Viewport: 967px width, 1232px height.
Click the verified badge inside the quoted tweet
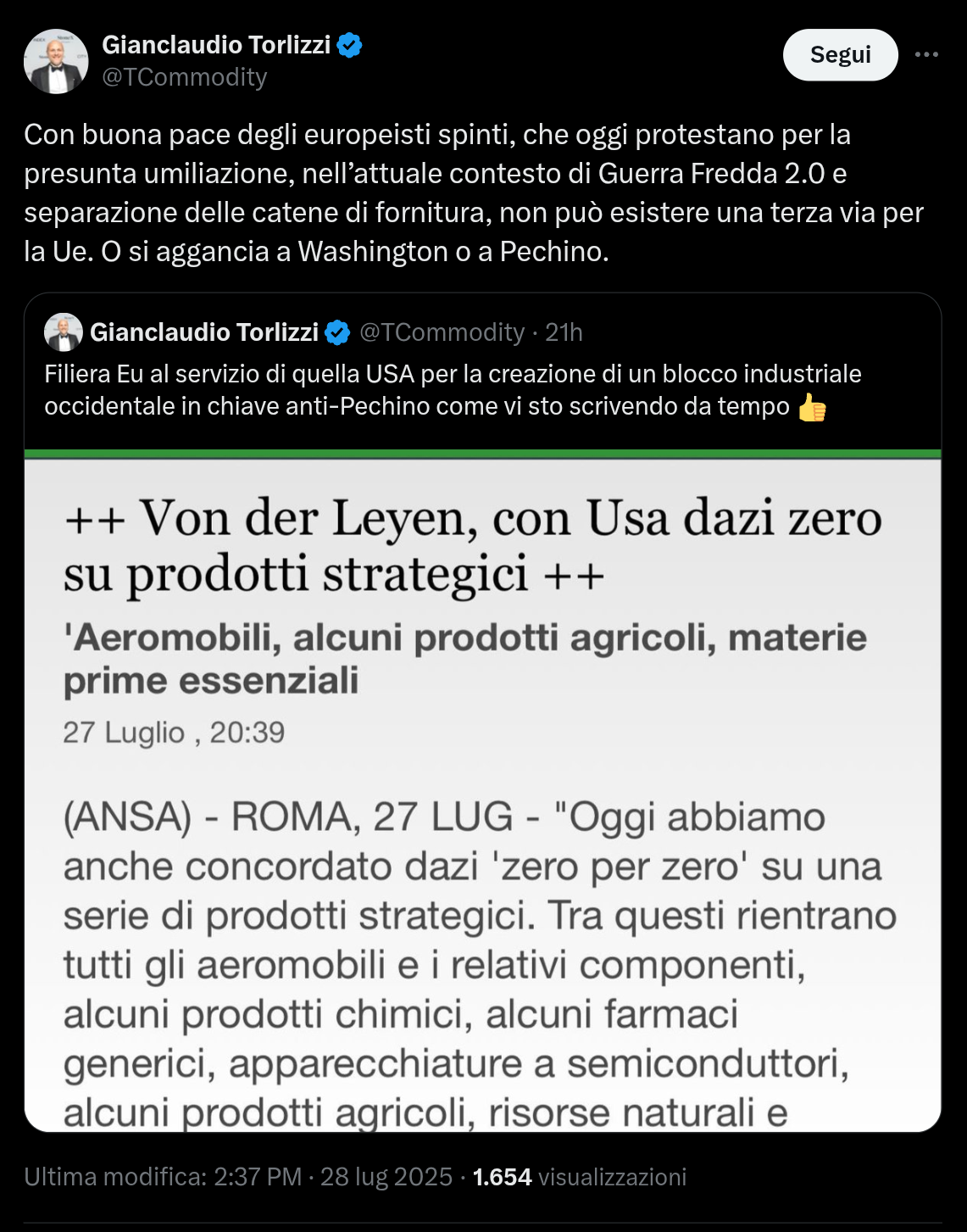tap(338, 332)
